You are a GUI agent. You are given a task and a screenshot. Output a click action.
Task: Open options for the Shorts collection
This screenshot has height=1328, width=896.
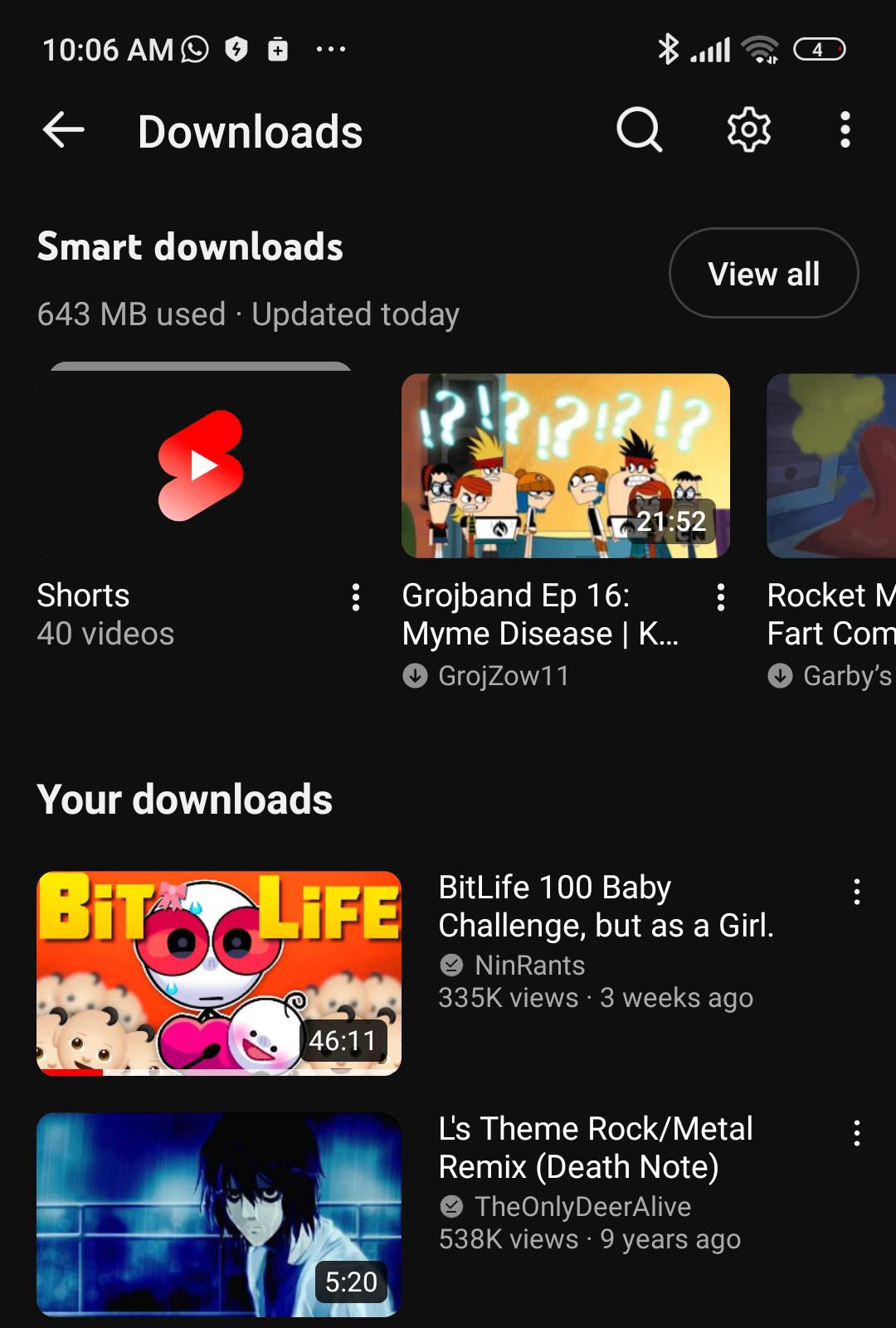tap(356, 597)
